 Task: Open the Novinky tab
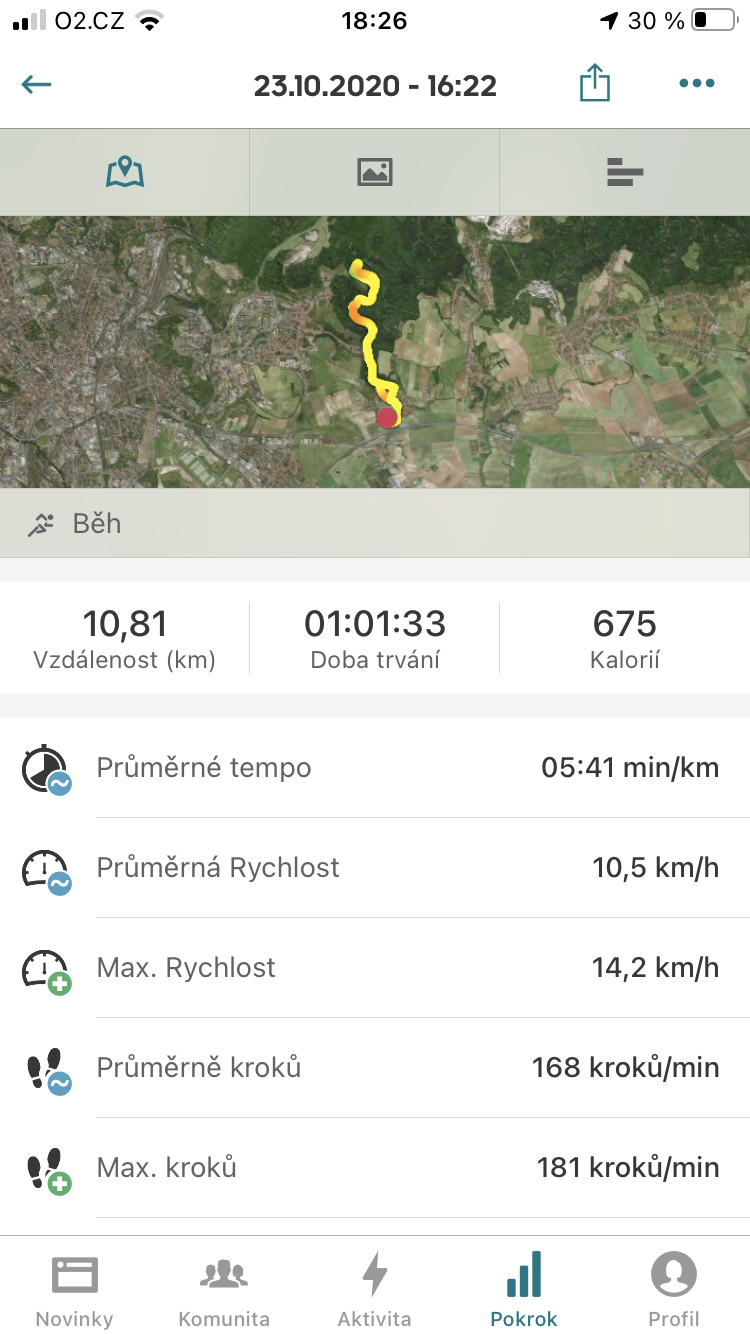75,1289
